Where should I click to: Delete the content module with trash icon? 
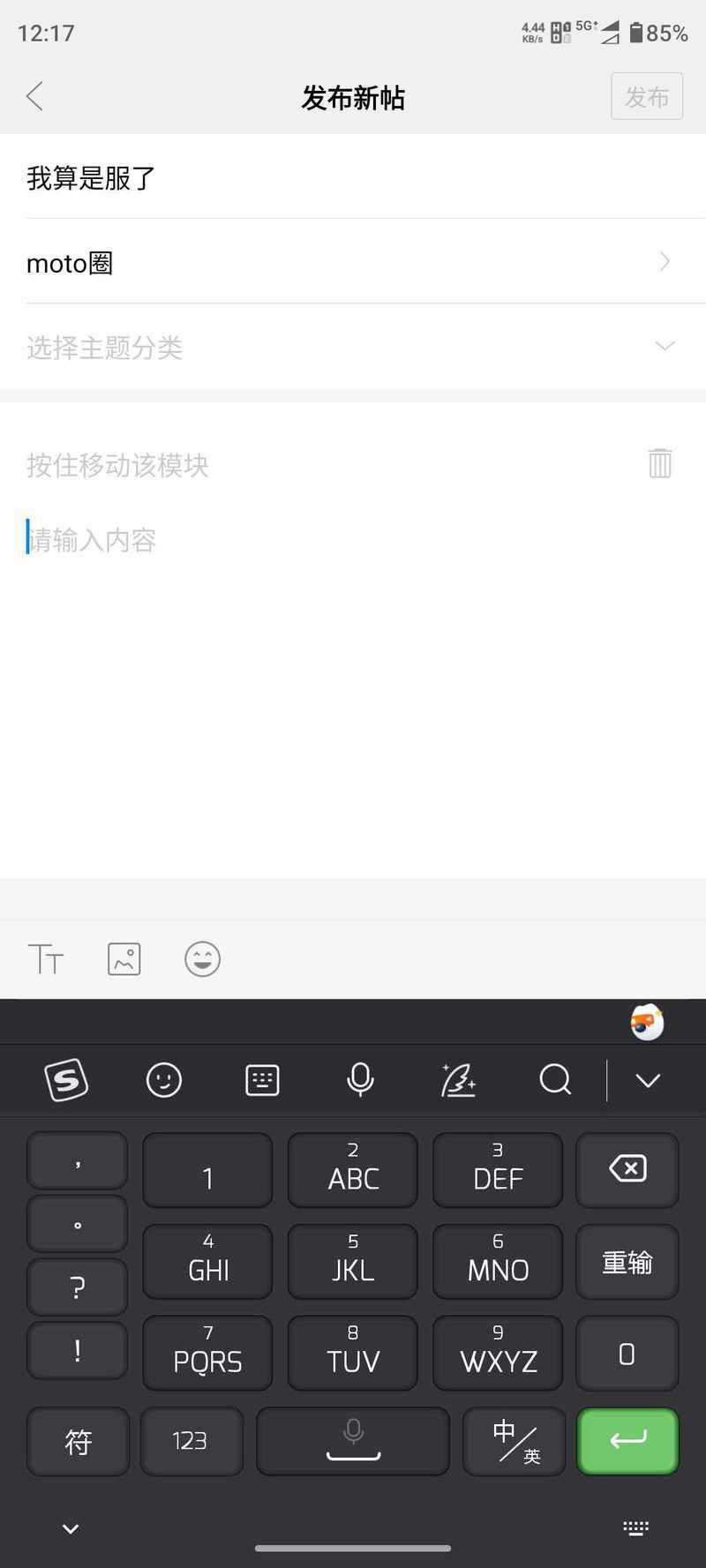point(660,463)
